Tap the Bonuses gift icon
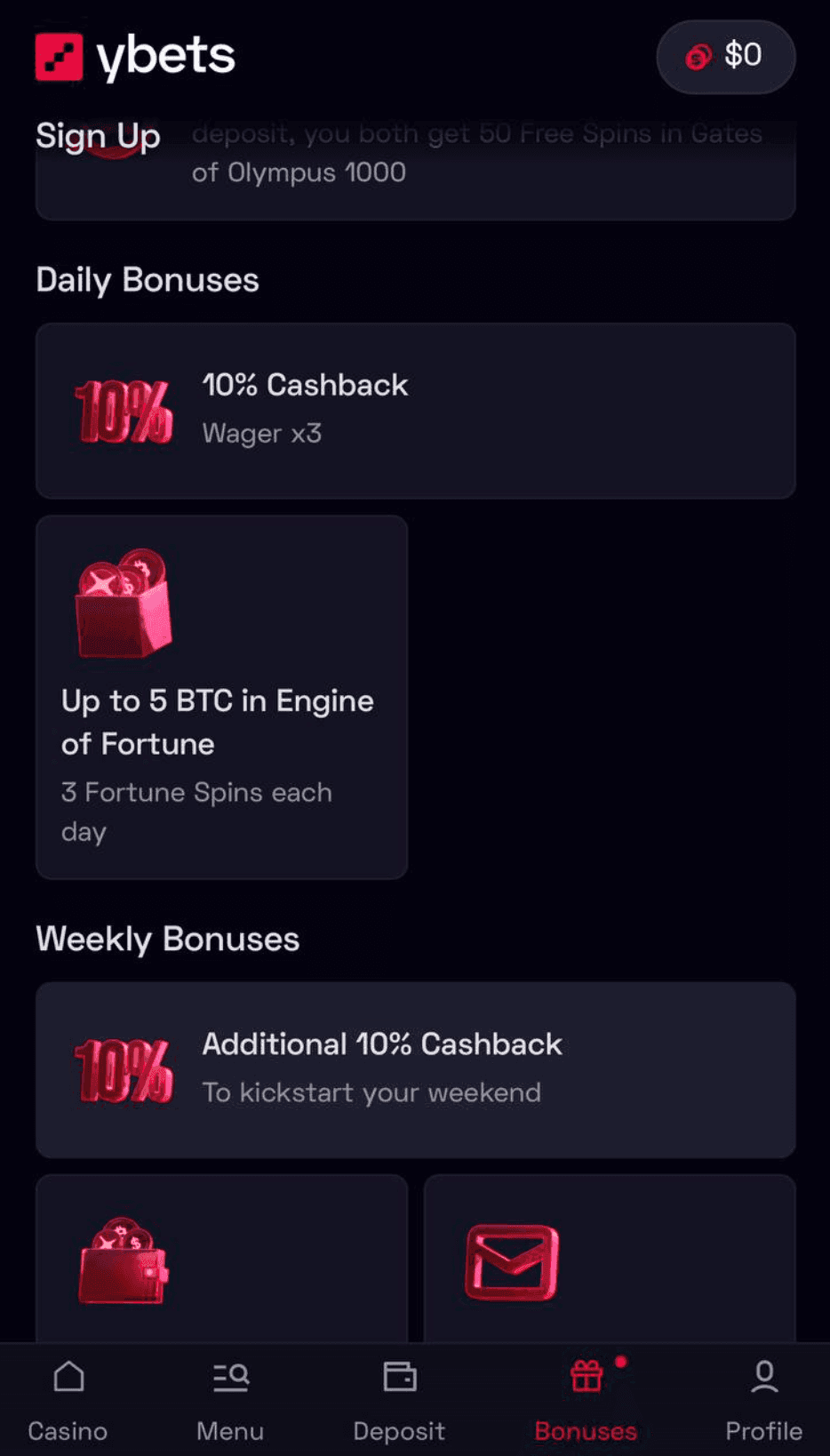Screen dimensions: 830x1456 point(585,1377)
